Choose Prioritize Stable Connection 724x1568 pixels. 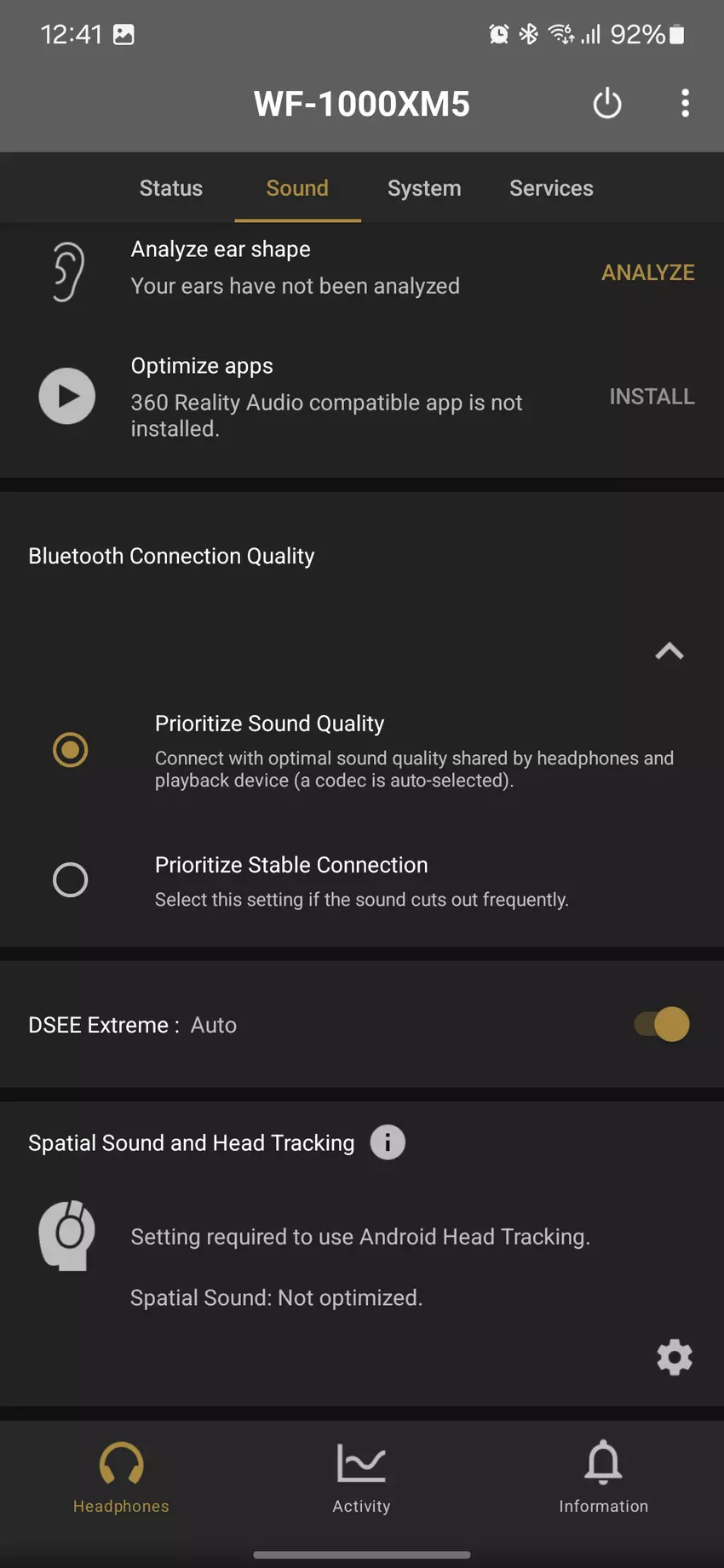pyautogui.click(x=71, y=880)
